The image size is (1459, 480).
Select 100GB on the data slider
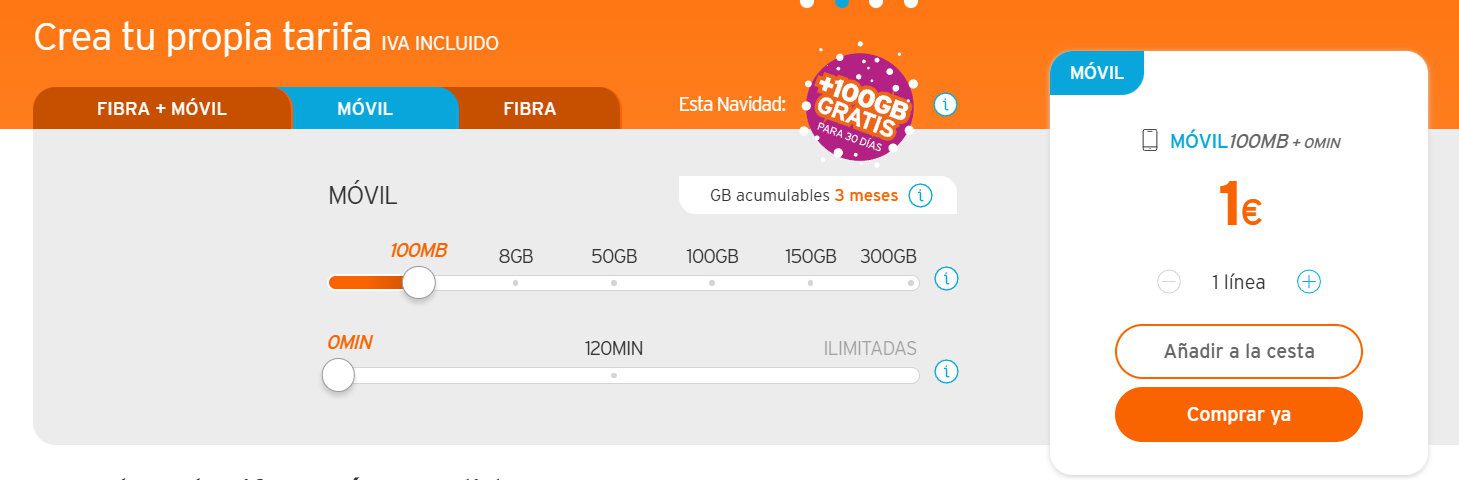click(712, 283)
